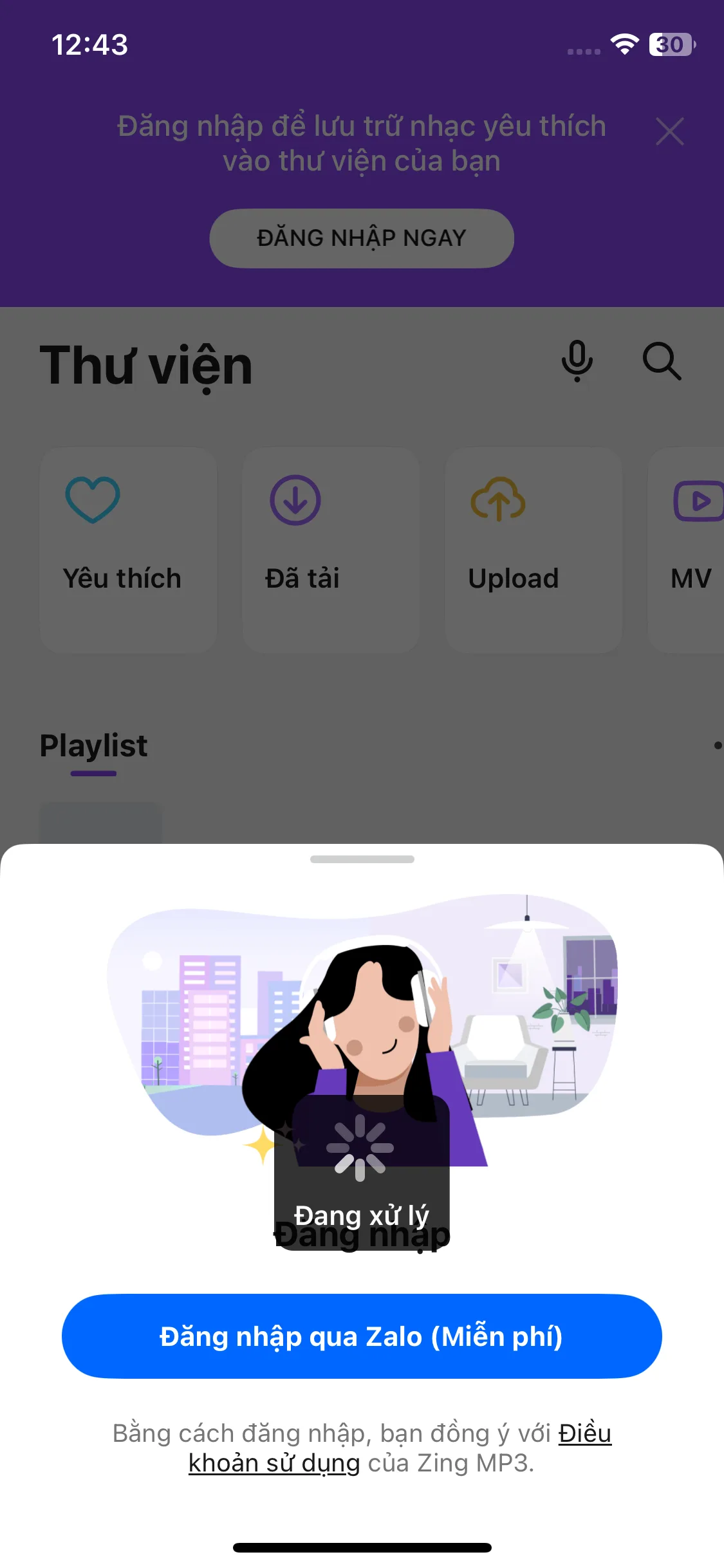Open the Yêu thích card

[128, 550]
